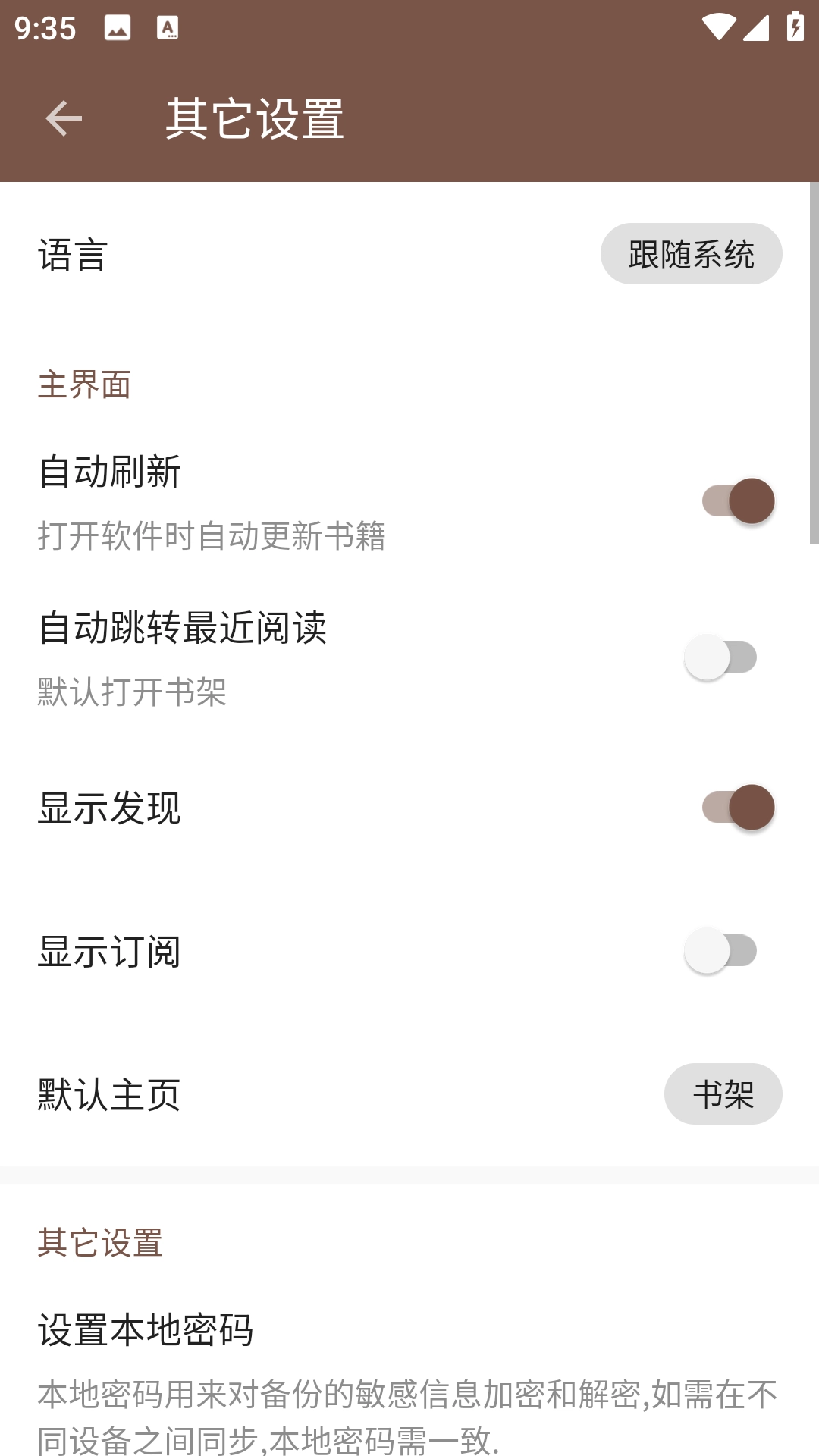Open the 跟随系统 language selector
This screenshot has height=1456, width=819.
pyautogui.click(x=691, y=253)
